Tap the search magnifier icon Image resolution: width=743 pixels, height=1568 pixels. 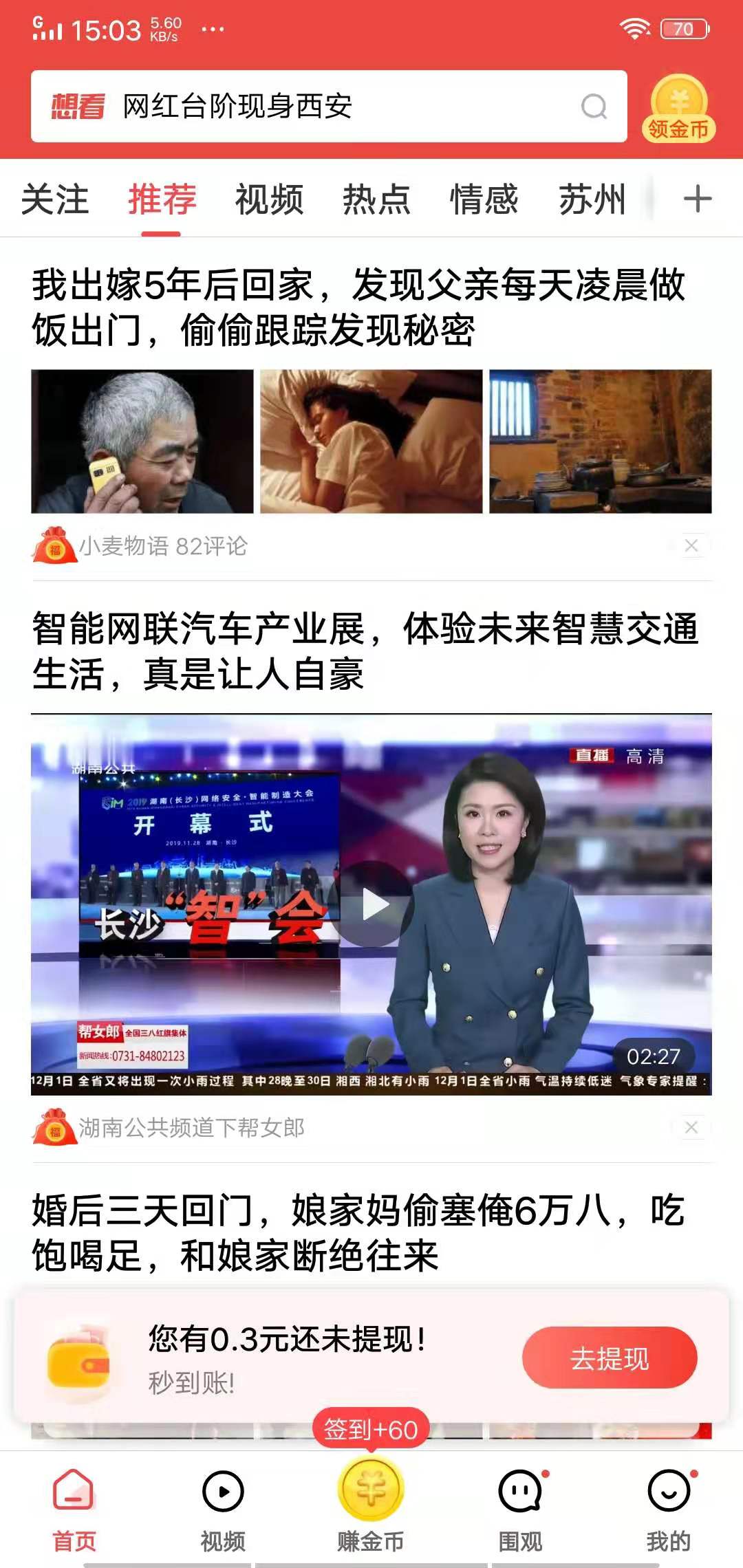tap(593, 107)
